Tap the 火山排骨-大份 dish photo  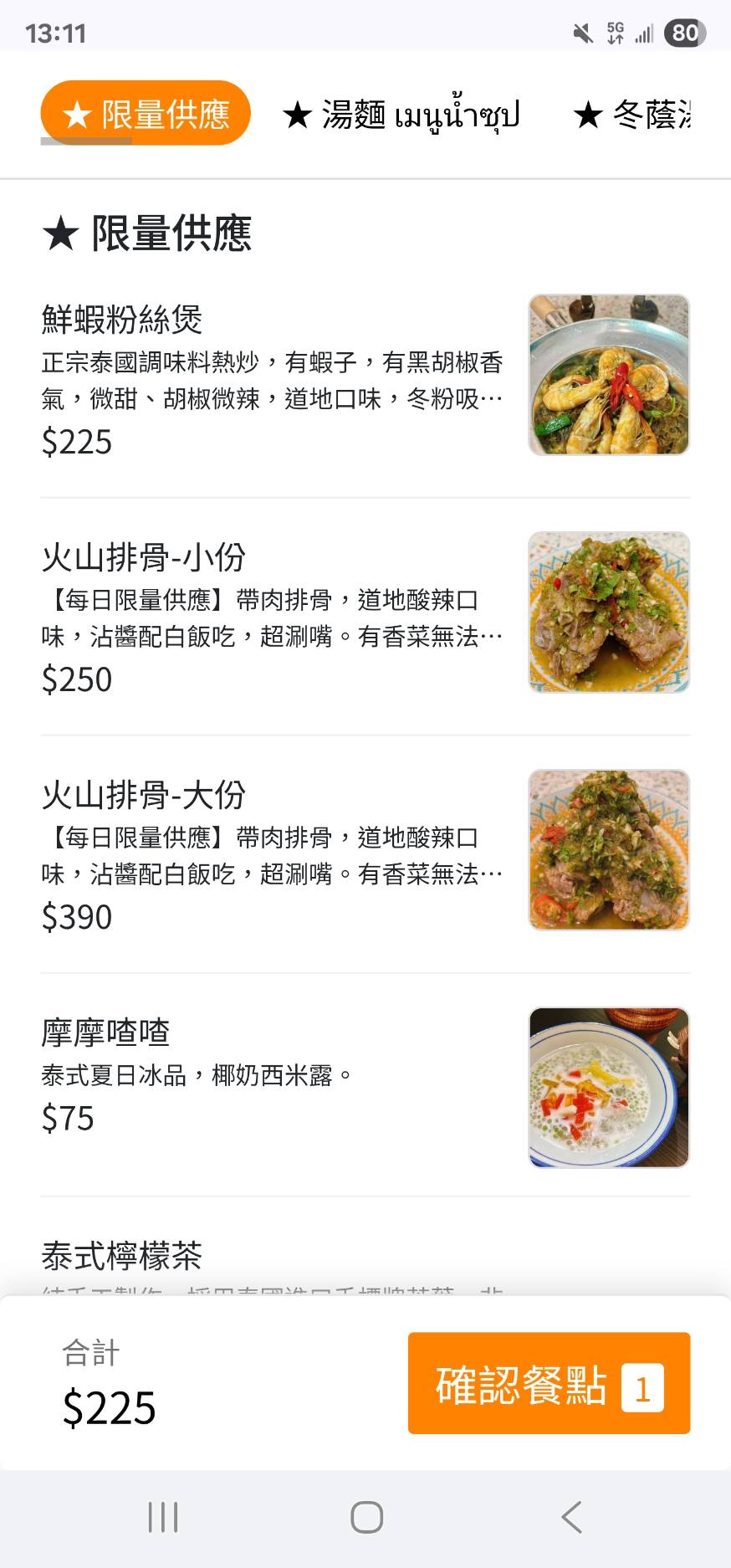tap(608, 849)
